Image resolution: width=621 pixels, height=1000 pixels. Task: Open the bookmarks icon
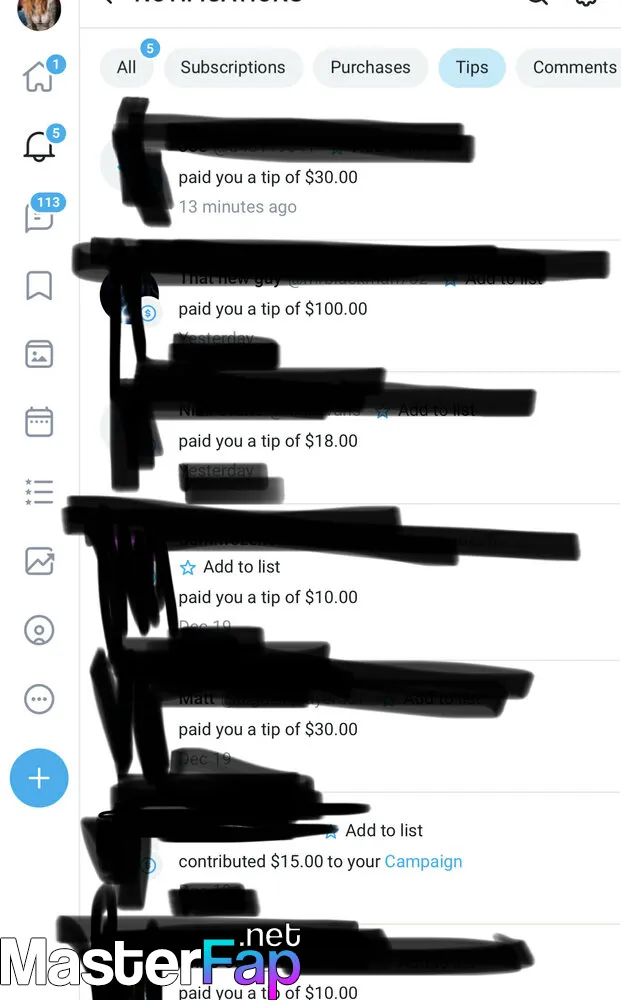click(x=39, y=285)
